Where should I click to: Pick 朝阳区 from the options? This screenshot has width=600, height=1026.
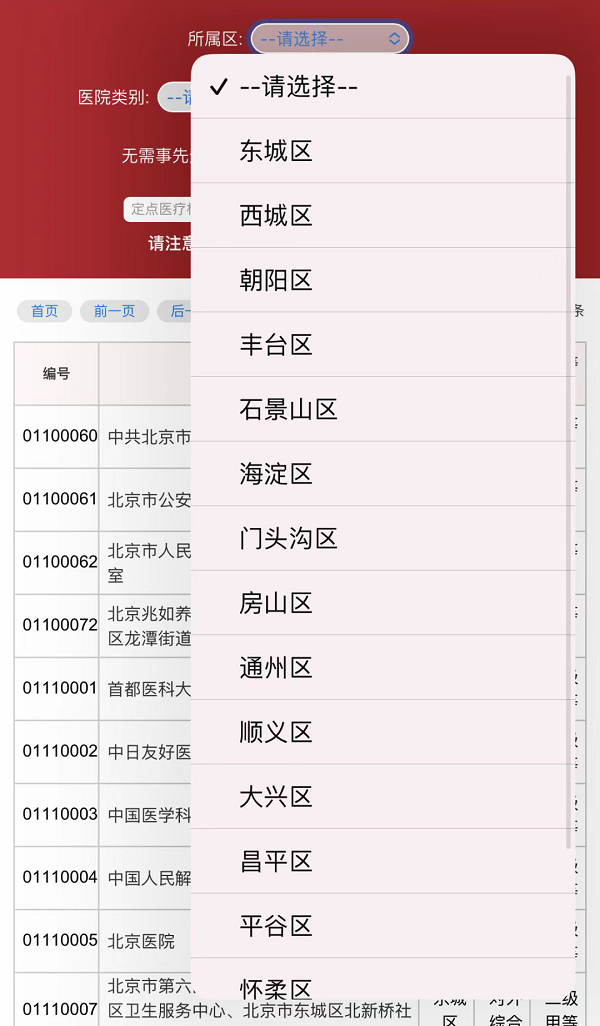(383, 280)
